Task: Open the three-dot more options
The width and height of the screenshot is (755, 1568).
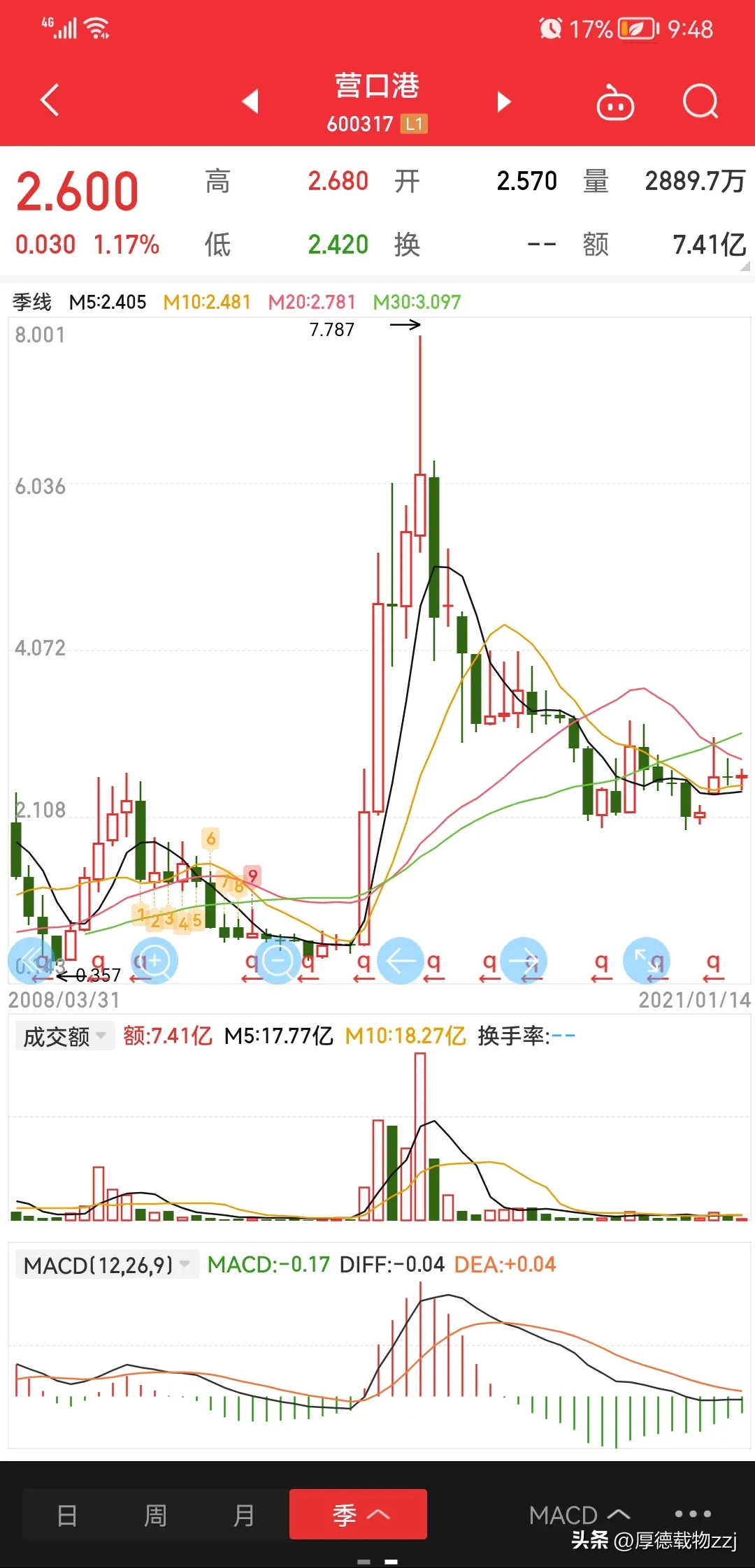Action: [x=693, y=1513]
